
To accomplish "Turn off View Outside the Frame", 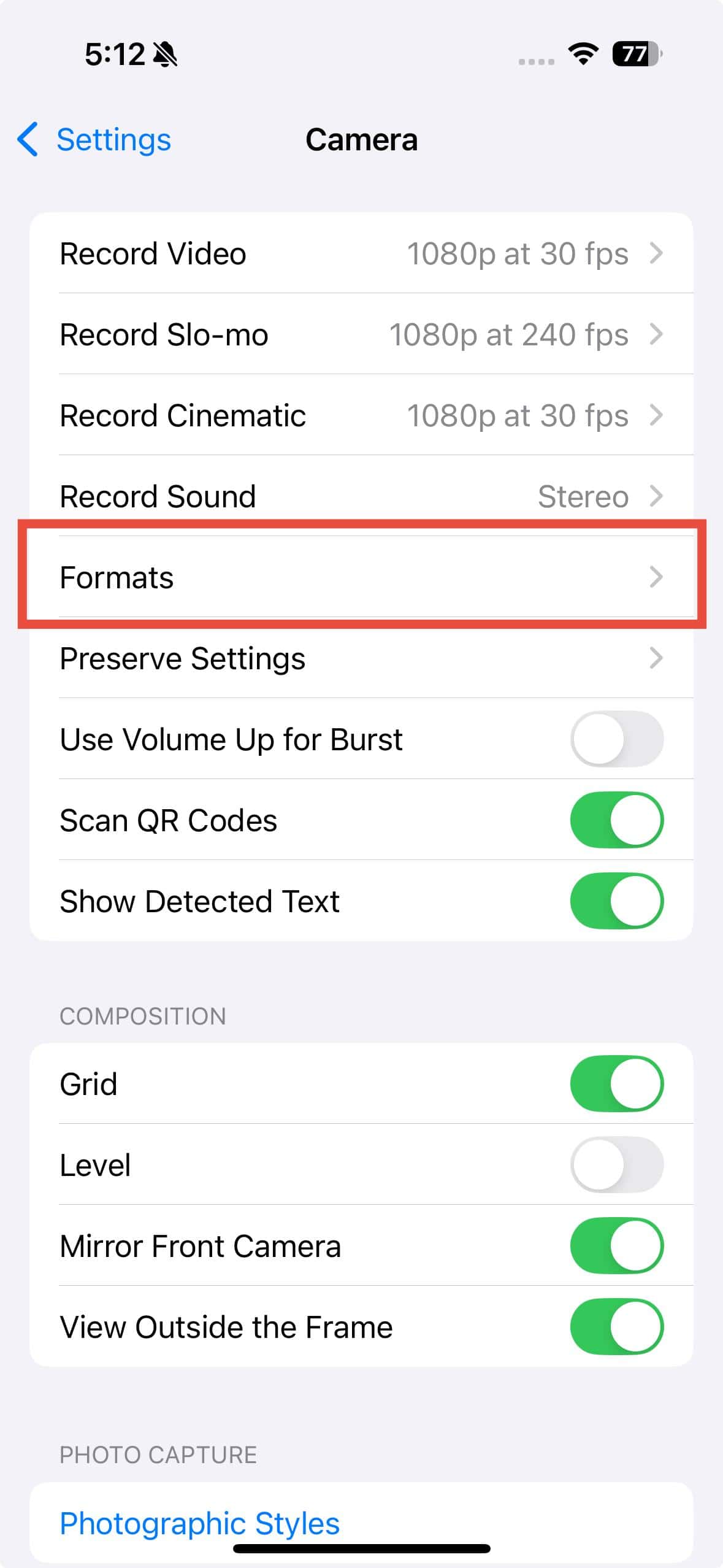I will coord(616,1327).
